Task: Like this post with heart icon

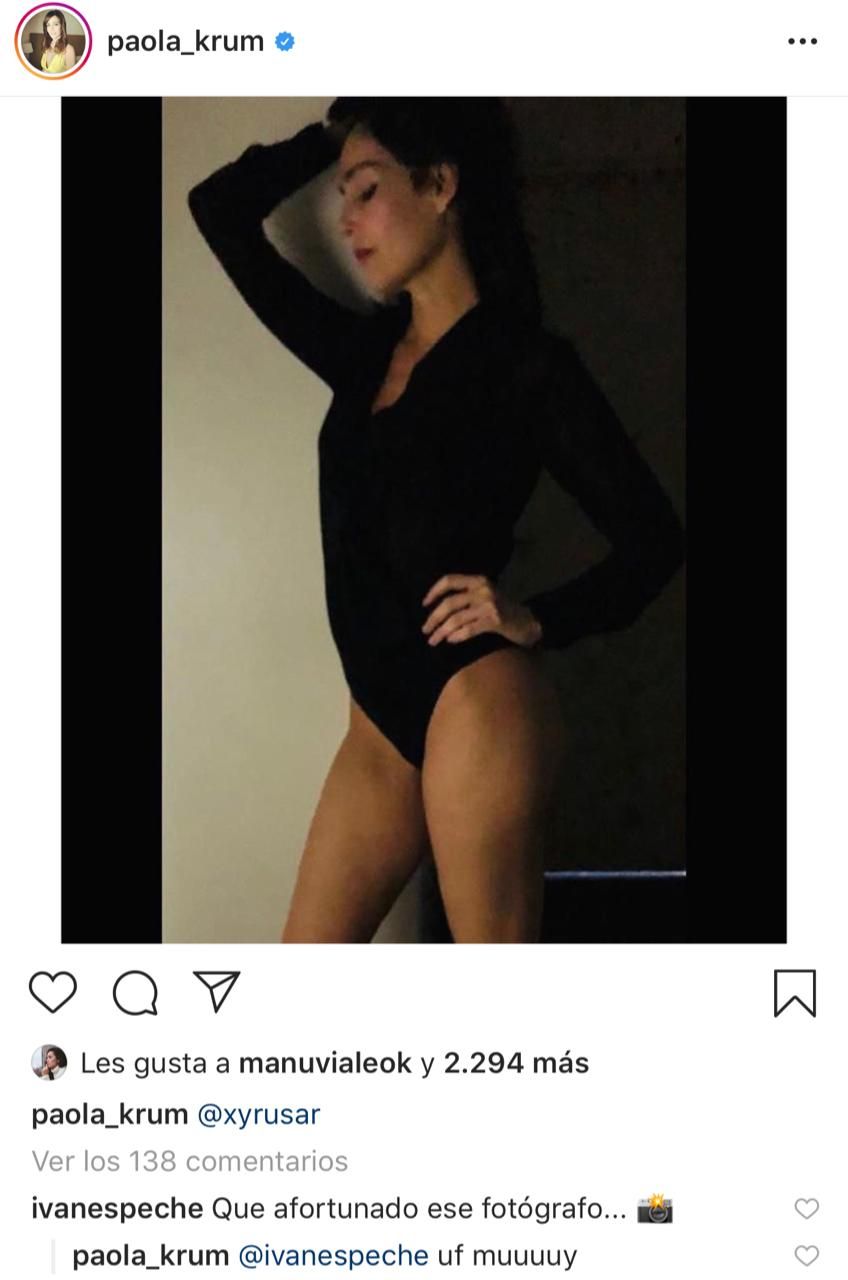Action: tap(53, 993)
